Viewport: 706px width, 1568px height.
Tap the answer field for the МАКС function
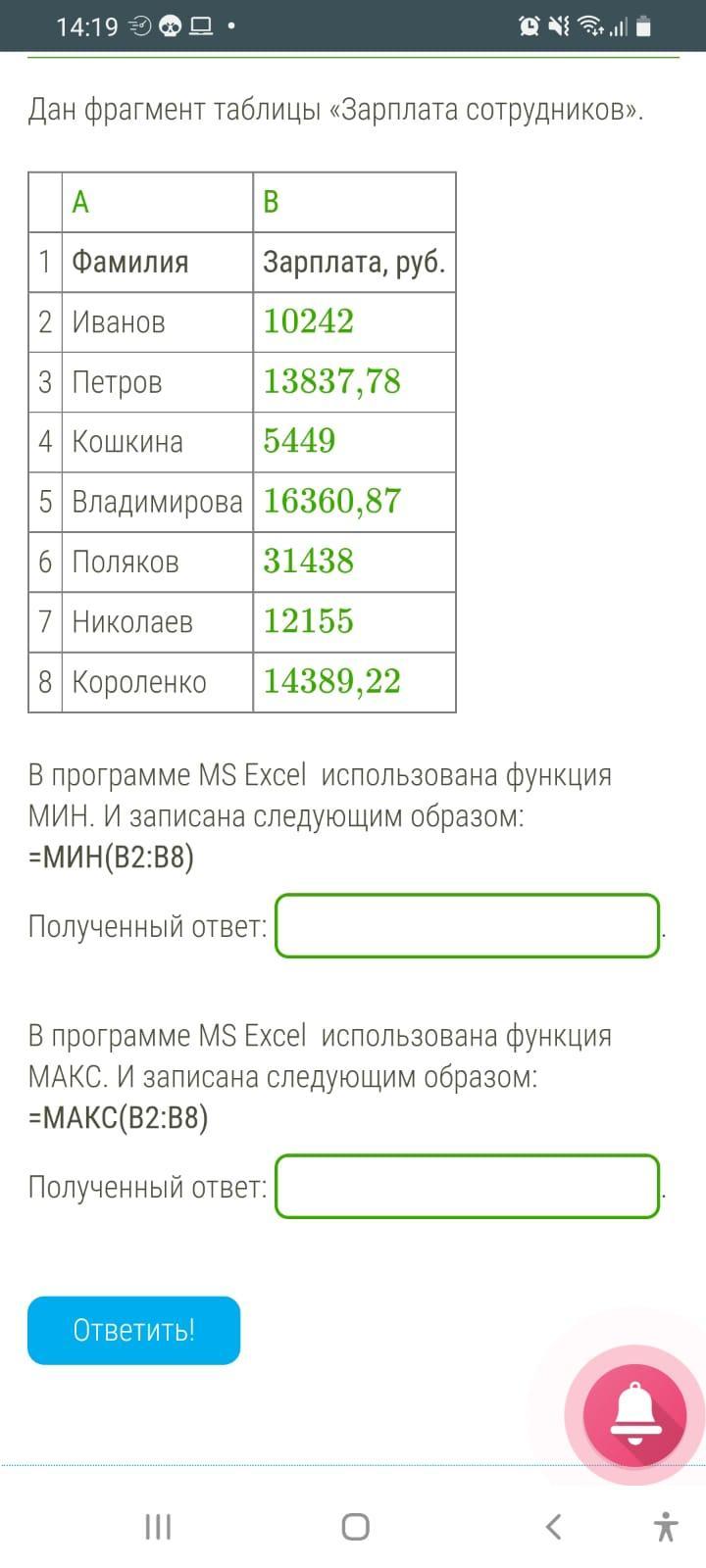coord(467,1186)
